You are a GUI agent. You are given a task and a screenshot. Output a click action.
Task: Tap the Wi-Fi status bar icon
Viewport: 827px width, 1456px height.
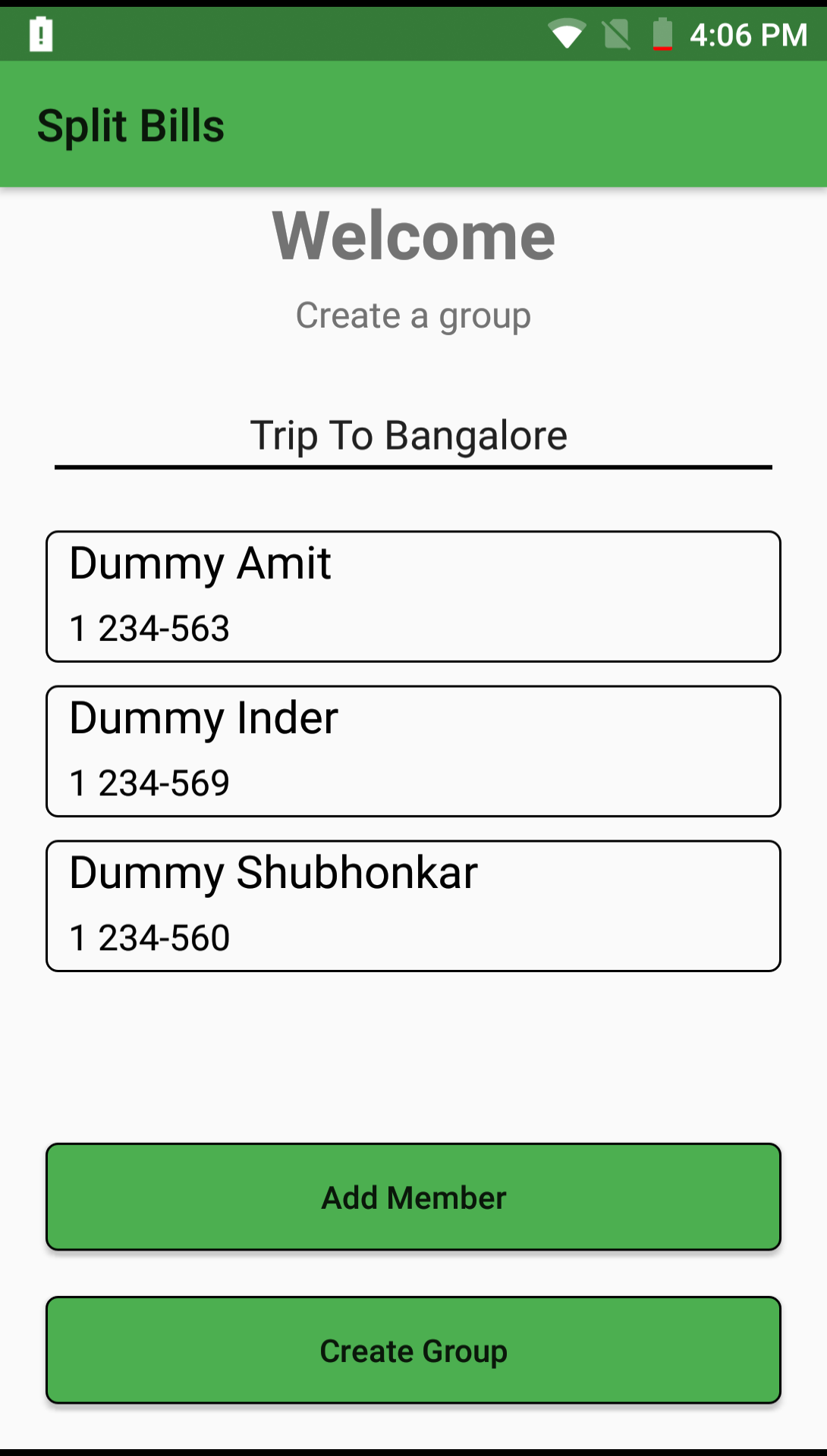point(568,33)
